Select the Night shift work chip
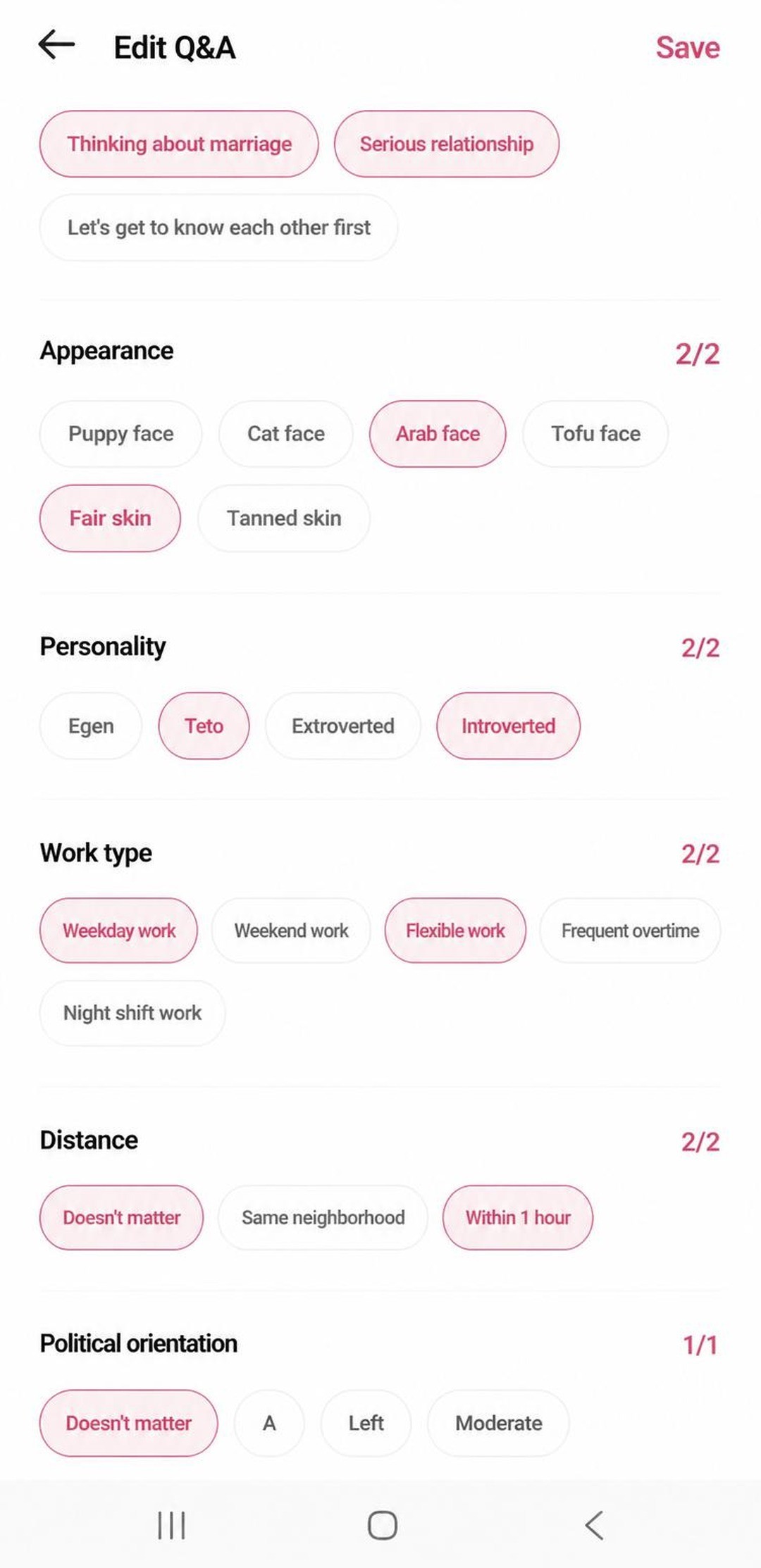Viewport: 761px width, 1568px height. 132,1013
